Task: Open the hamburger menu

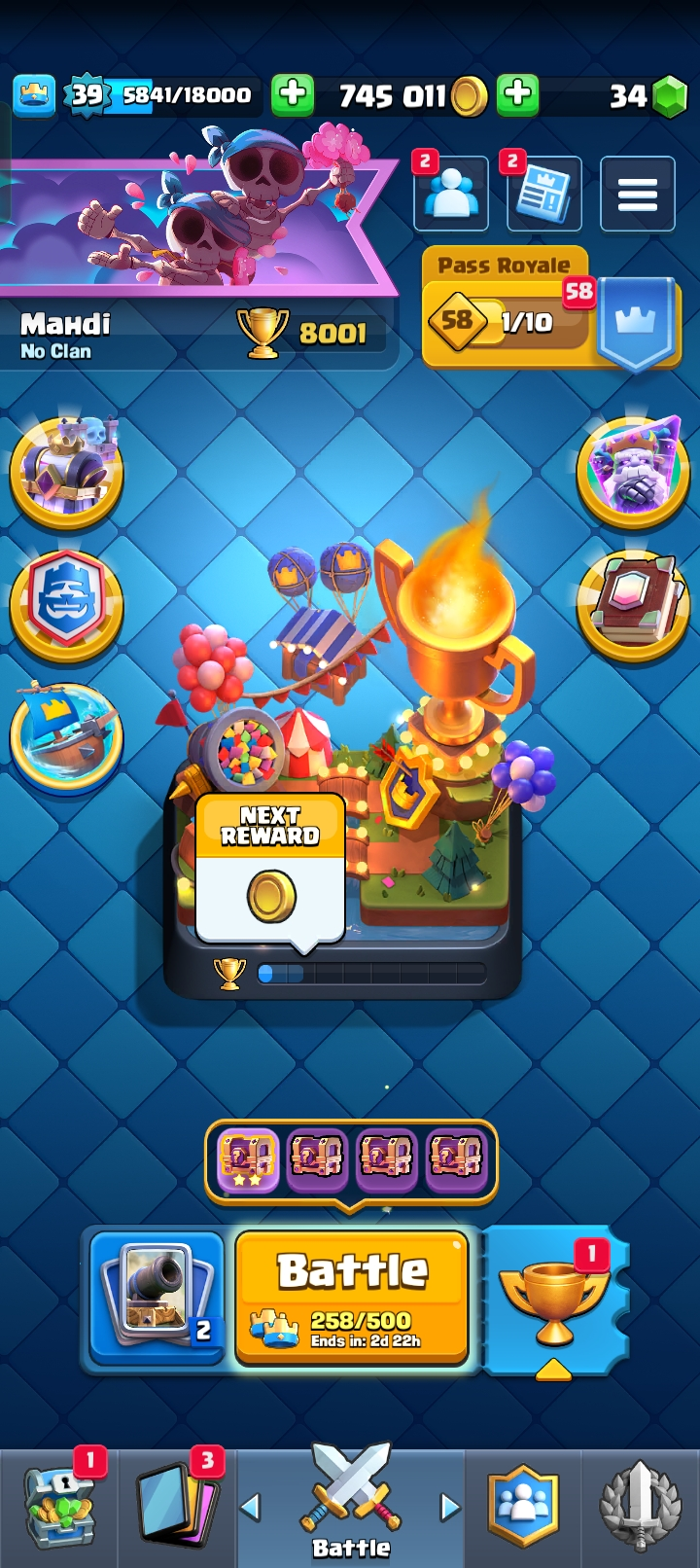Action: [x=638, y=195]
